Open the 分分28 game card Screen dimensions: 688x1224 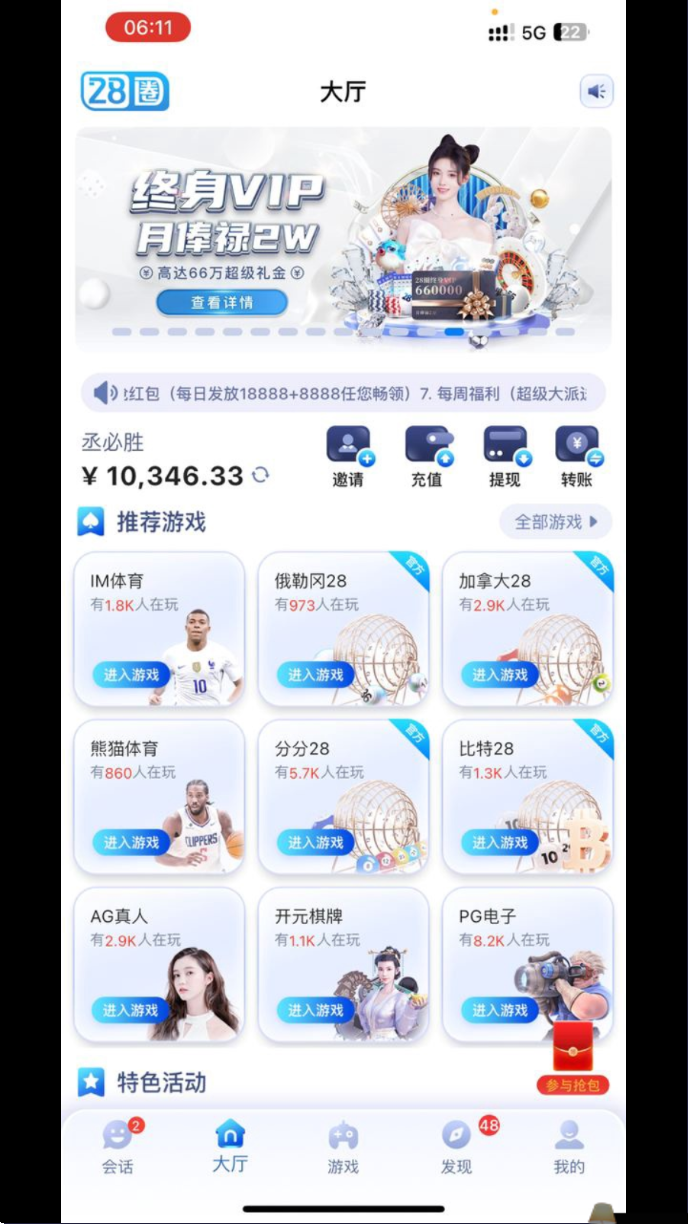tap(343, 795)
